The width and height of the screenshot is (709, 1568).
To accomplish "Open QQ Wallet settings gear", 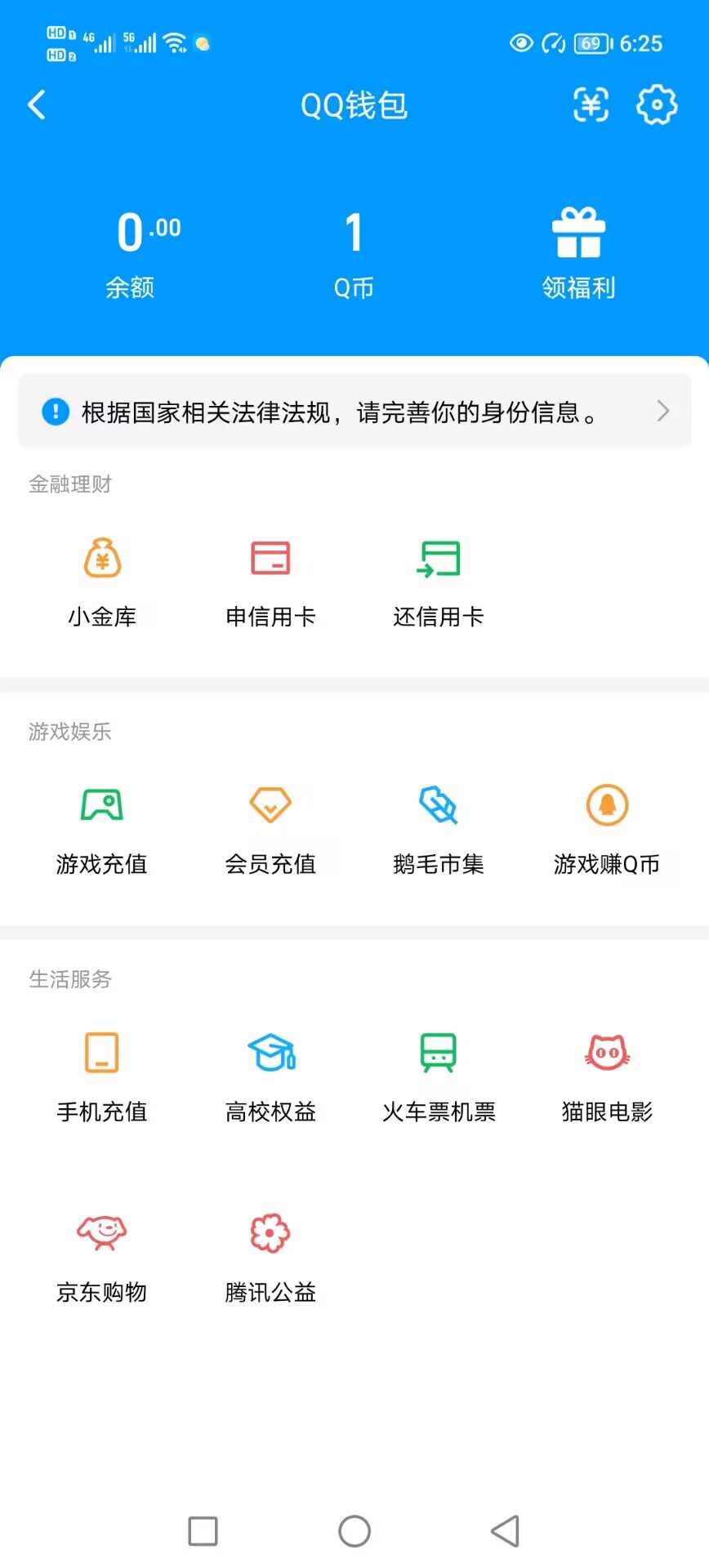I will pyautogui.click(x=656, y=105).
